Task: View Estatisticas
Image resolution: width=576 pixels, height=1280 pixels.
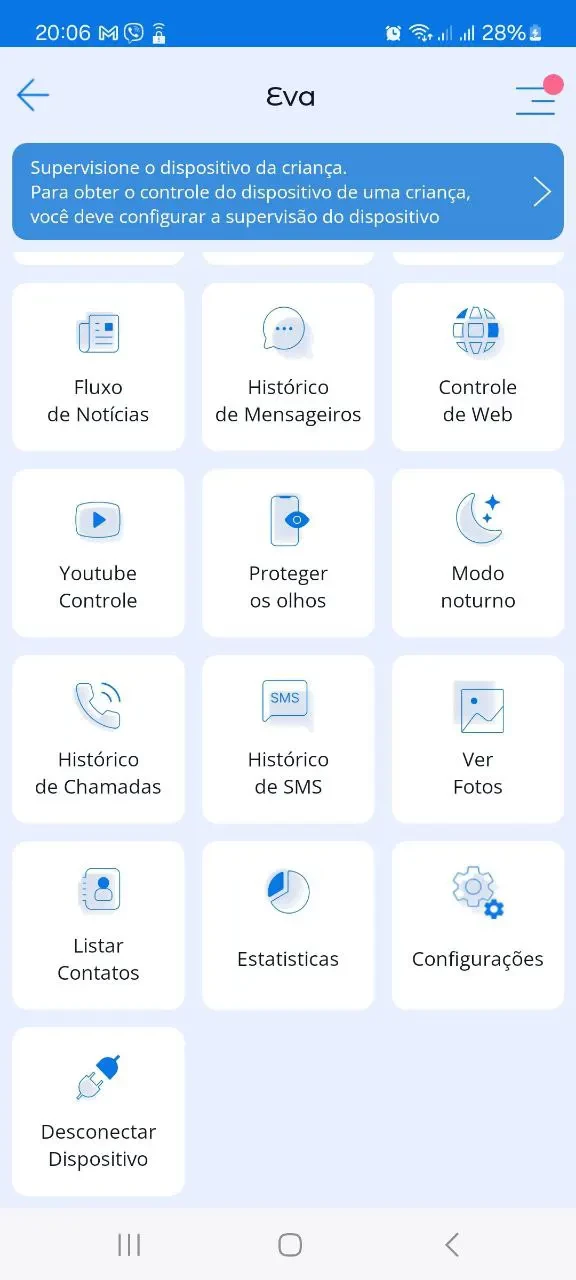Action: point(288,925)
